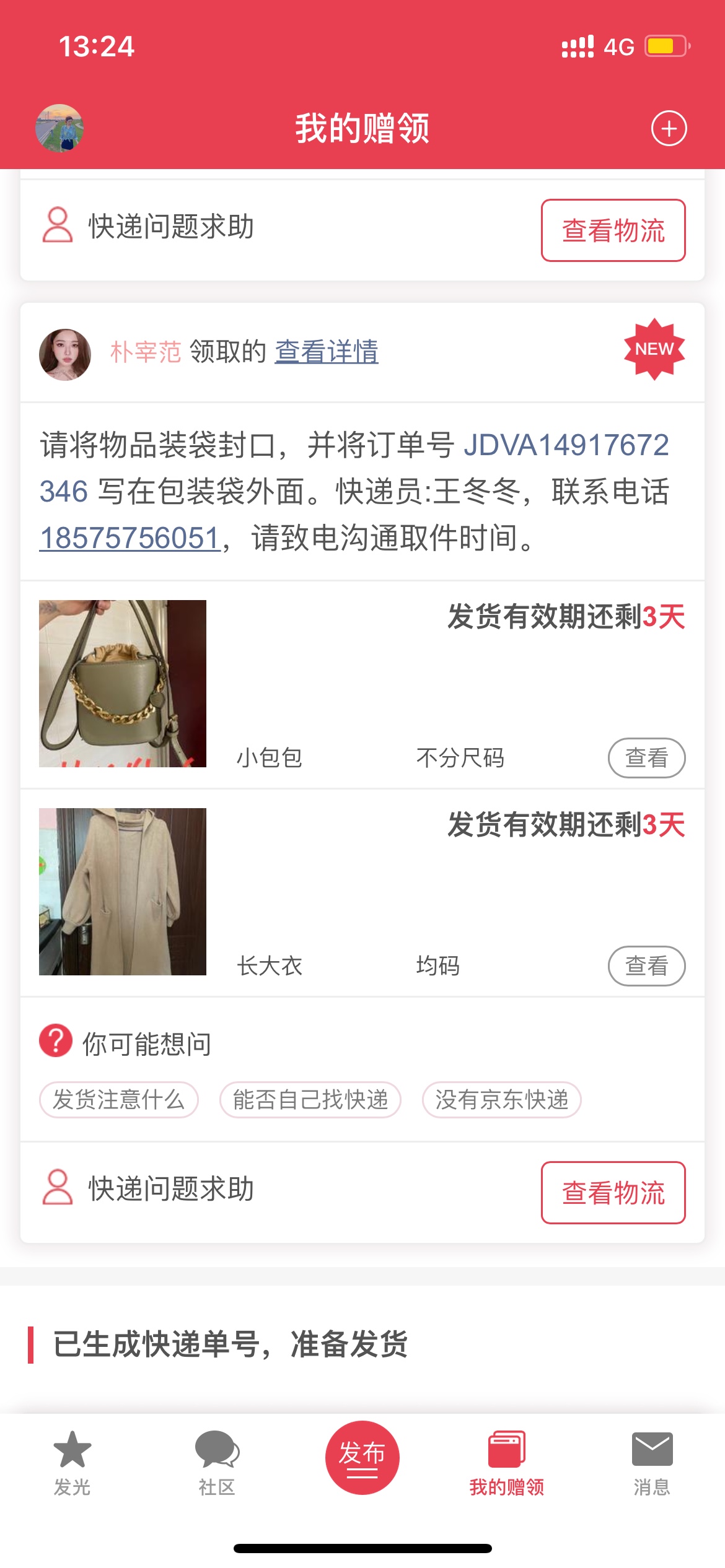Call courier number 18575756051
The height and width of the screenshot is (1568, 725).
coord(130,538)
